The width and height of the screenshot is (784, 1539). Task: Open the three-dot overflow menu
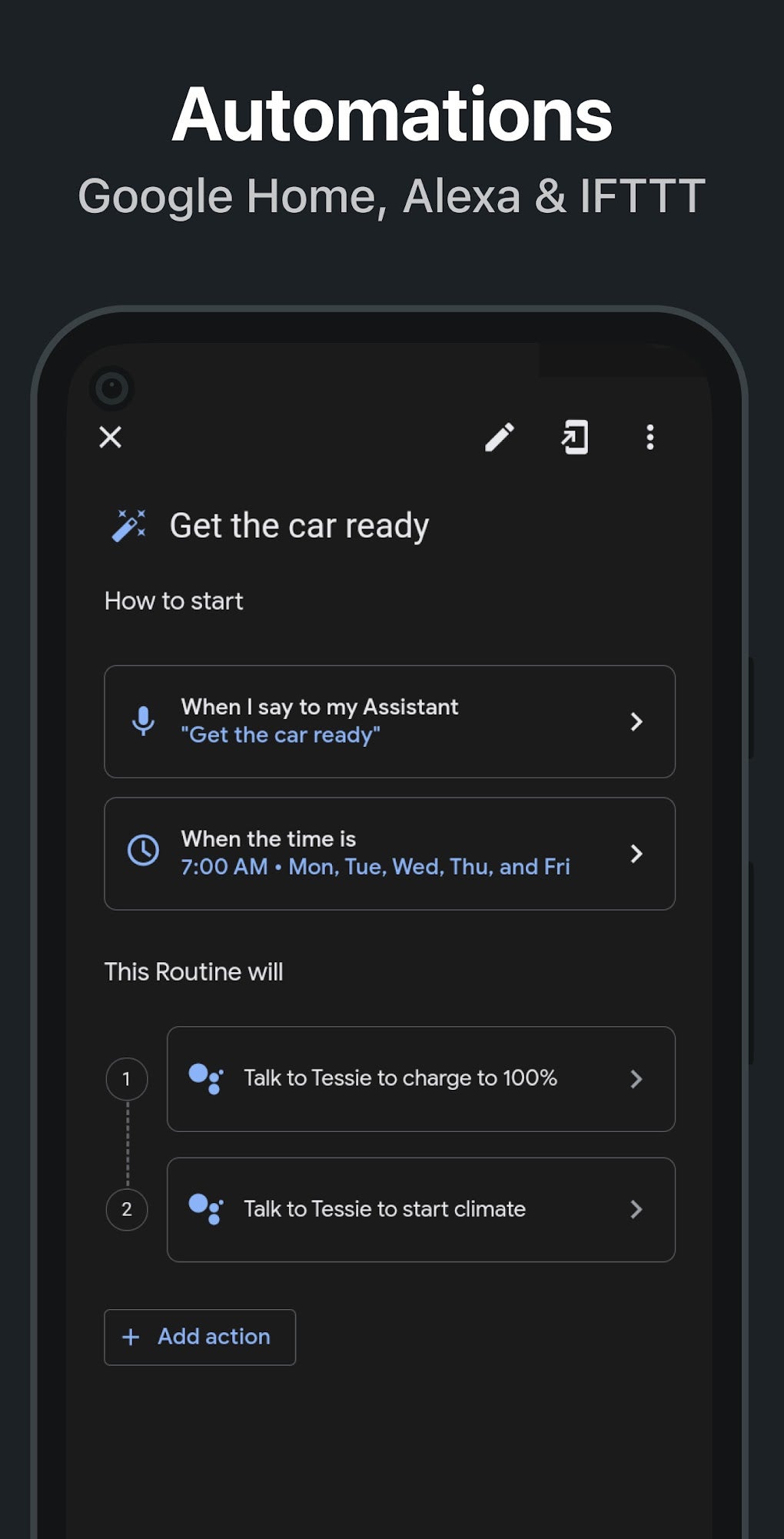pos(650,437)
